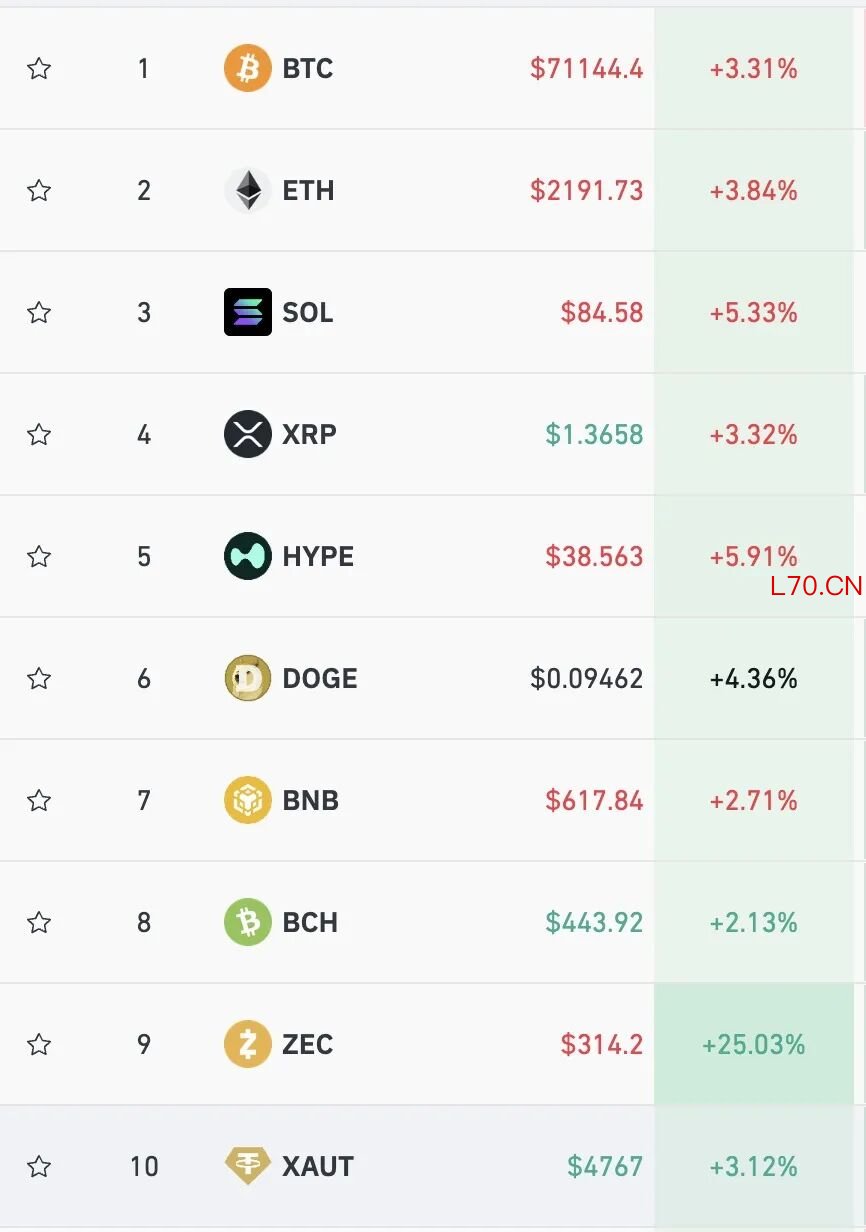Open the DOGE entry

(x=319, y=679)
